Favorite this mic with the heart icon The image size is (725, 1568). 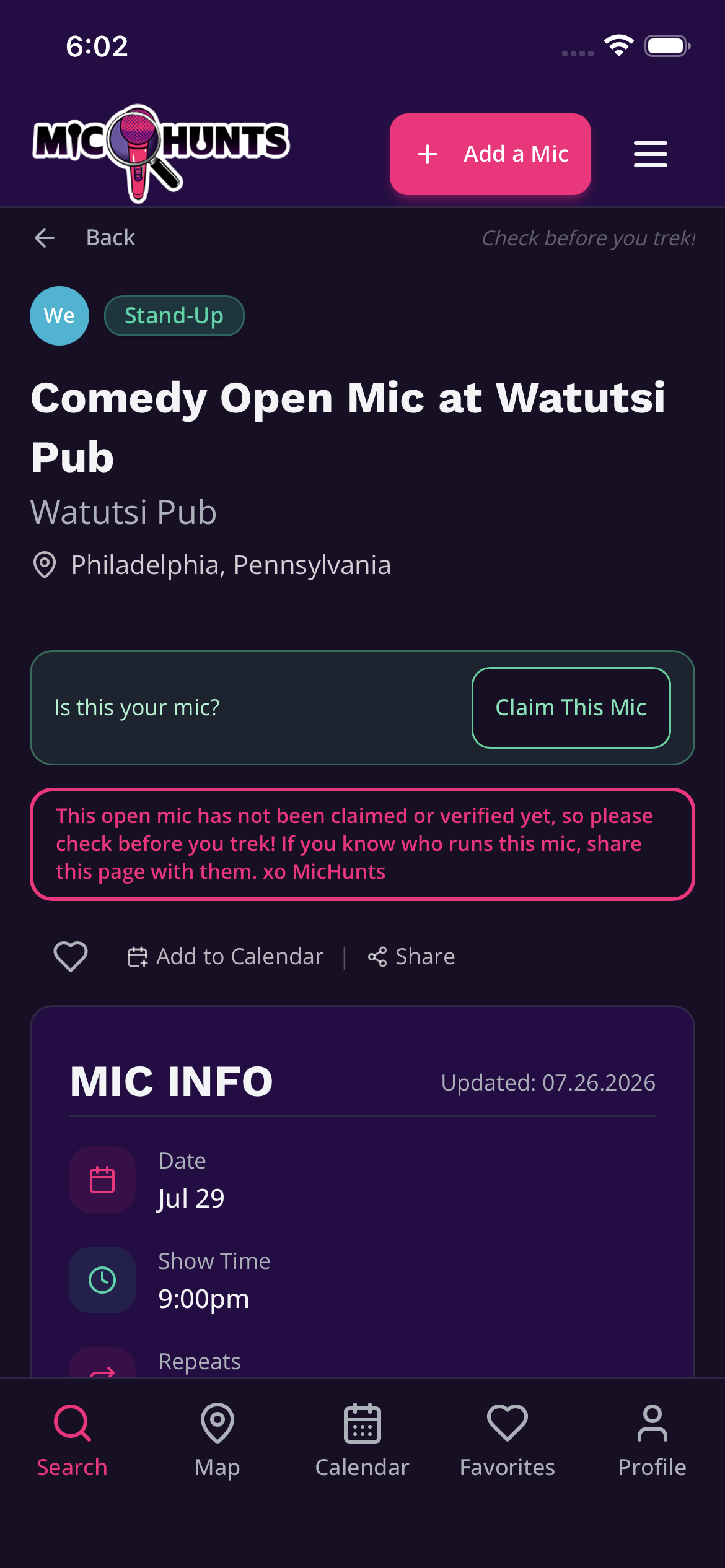(71, 957)
